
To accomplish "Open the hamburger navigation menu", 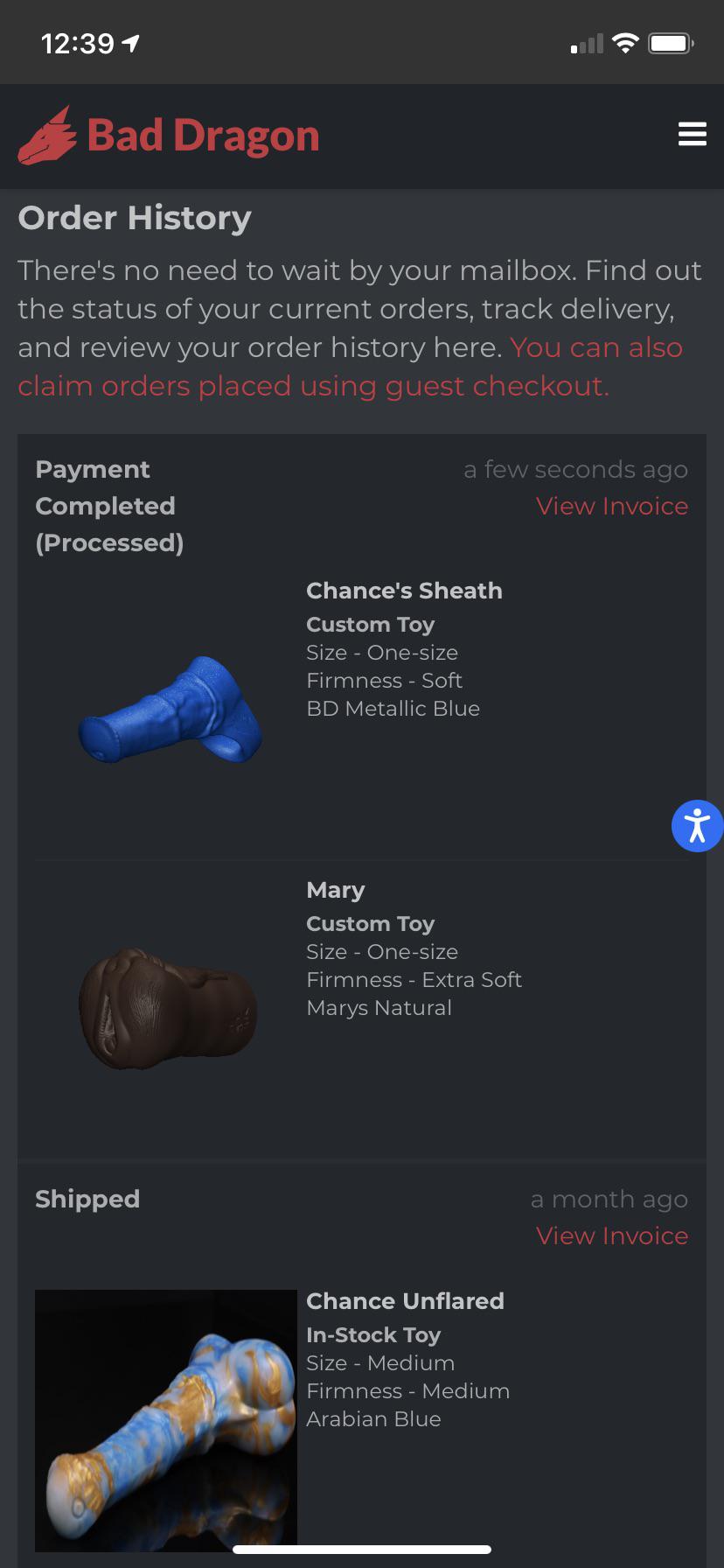I will (x=692, y=134).
